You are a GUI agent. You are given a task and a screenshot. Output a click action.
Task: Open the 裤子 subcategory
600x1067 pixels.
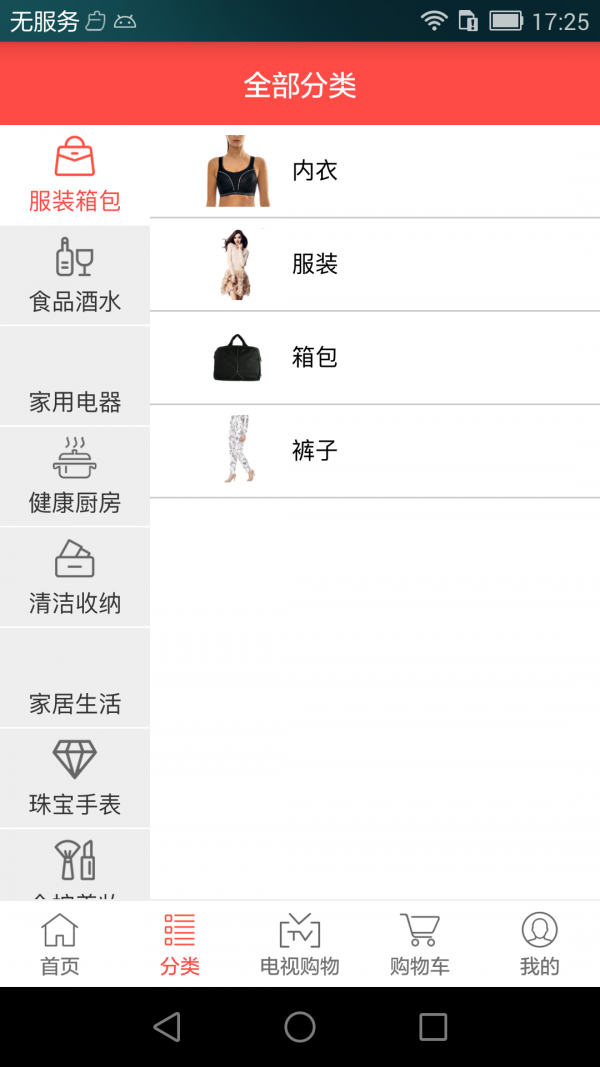coord(375,451)
